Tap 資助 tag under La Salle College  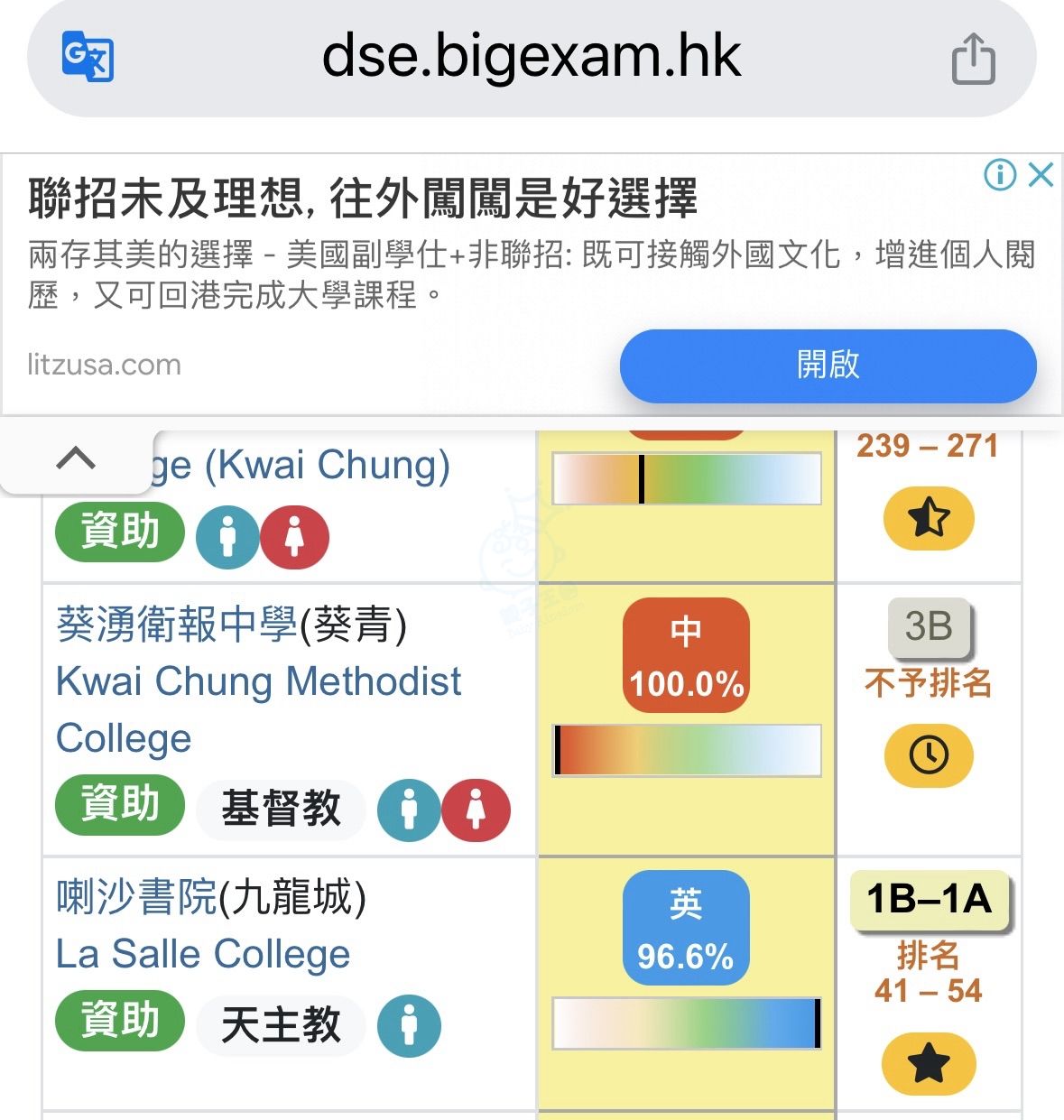tap(120, 1022)
